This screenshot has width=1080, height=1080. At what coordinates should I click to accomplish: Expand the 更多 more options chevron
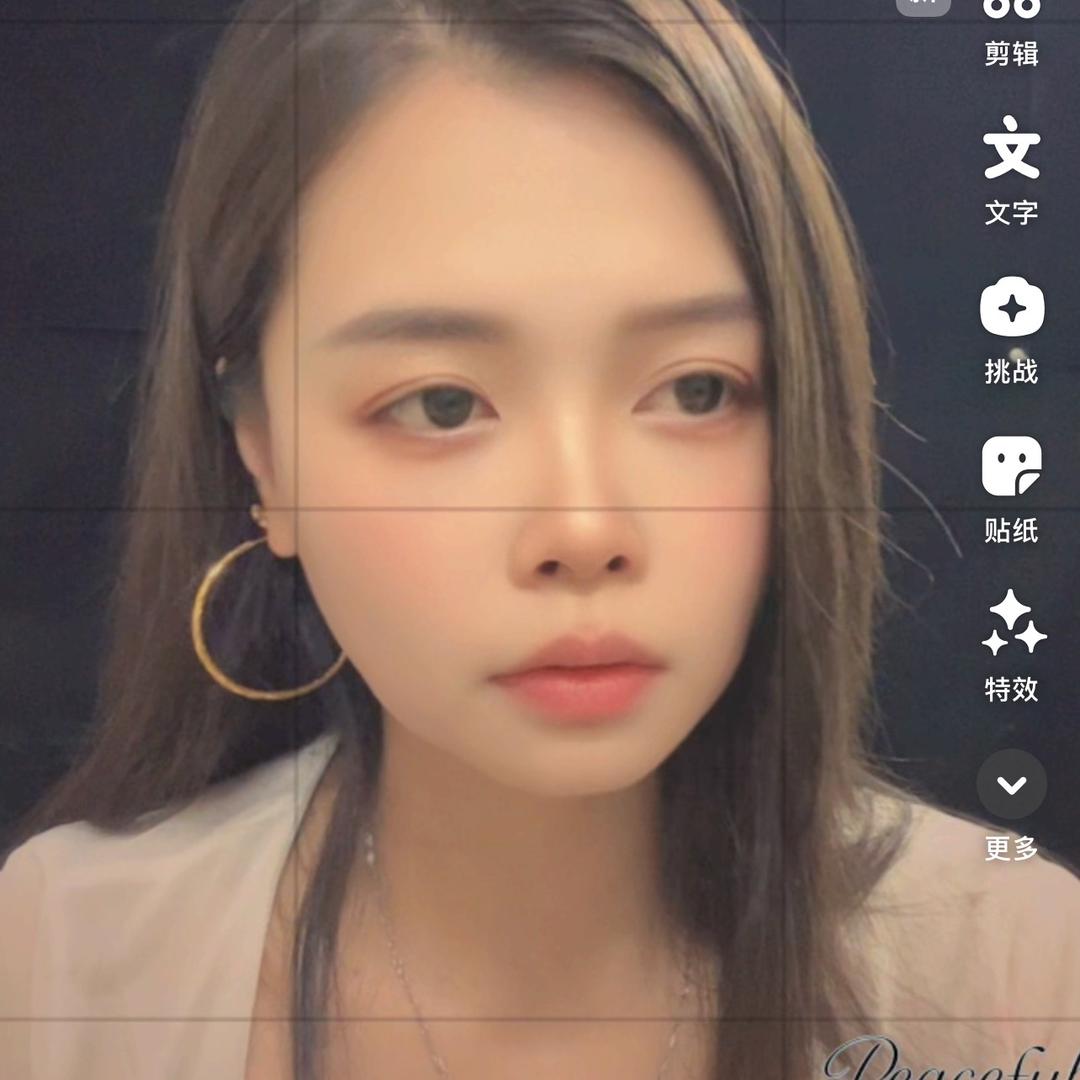coord(1011,785)
